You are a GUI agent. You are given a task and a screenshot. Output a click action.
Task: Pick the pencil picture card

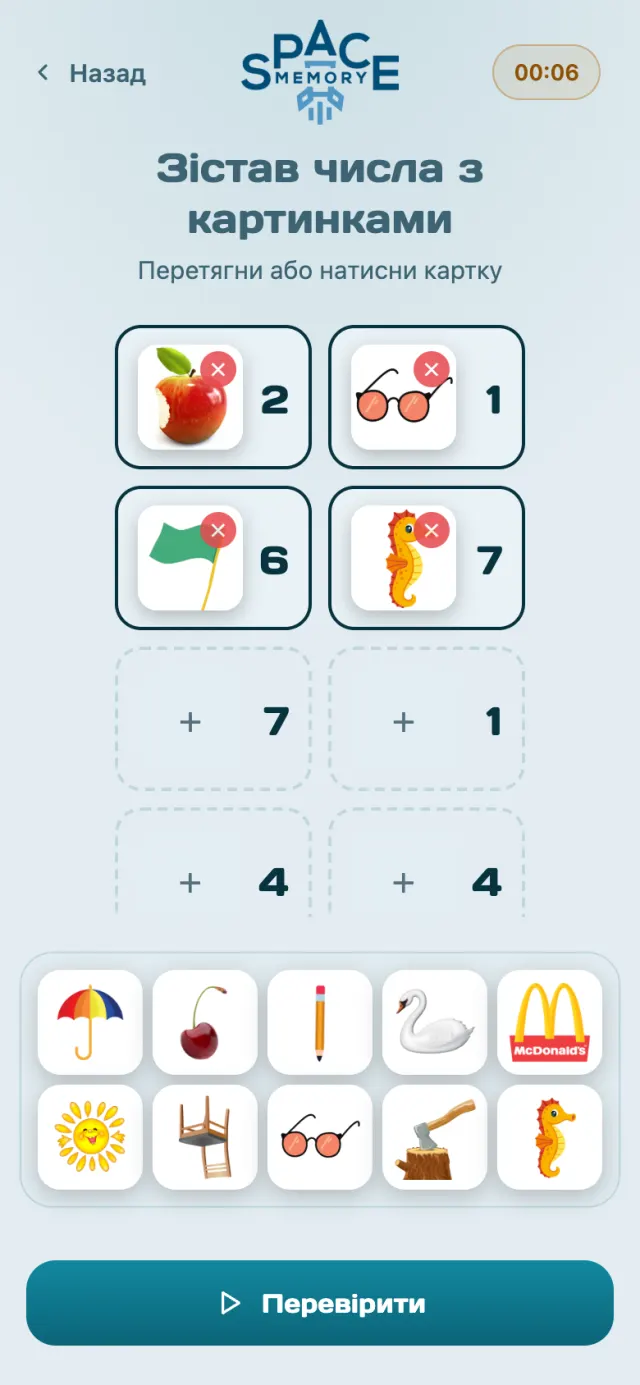coord(320,1022)
